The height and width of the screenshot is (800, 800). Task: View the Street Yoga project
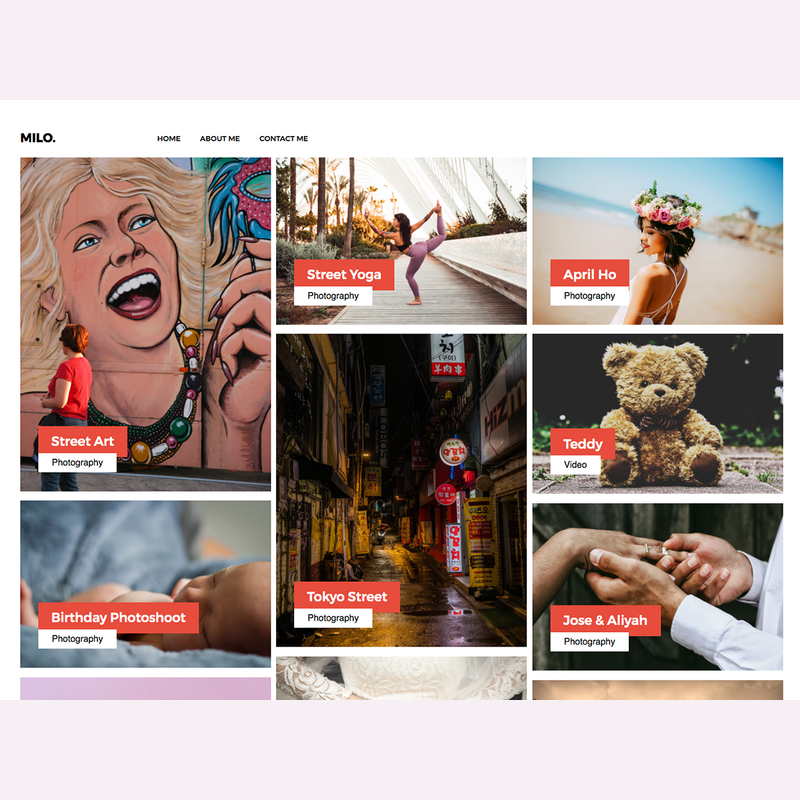point(343,275)
